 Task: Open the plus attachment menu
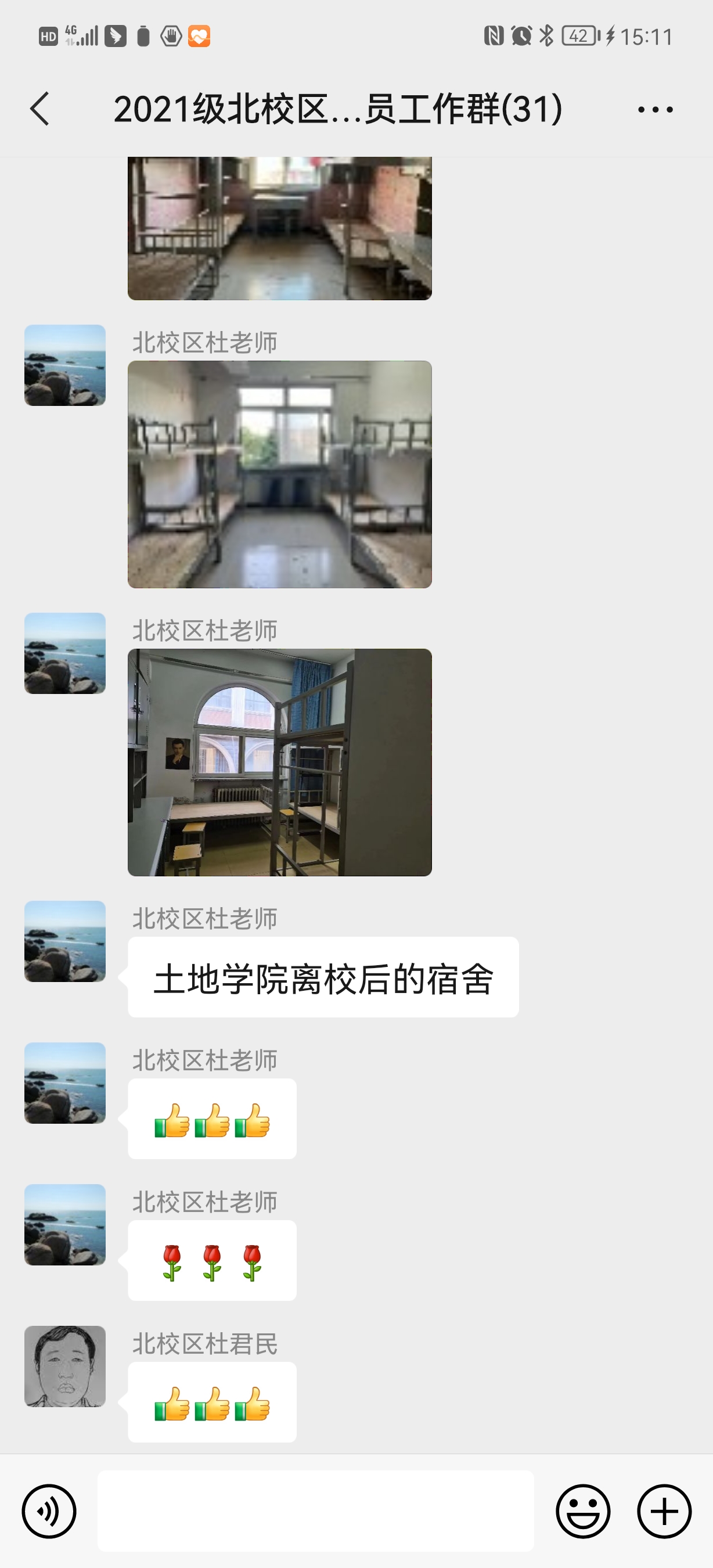pyautogui.click(x=664, y=1512)
